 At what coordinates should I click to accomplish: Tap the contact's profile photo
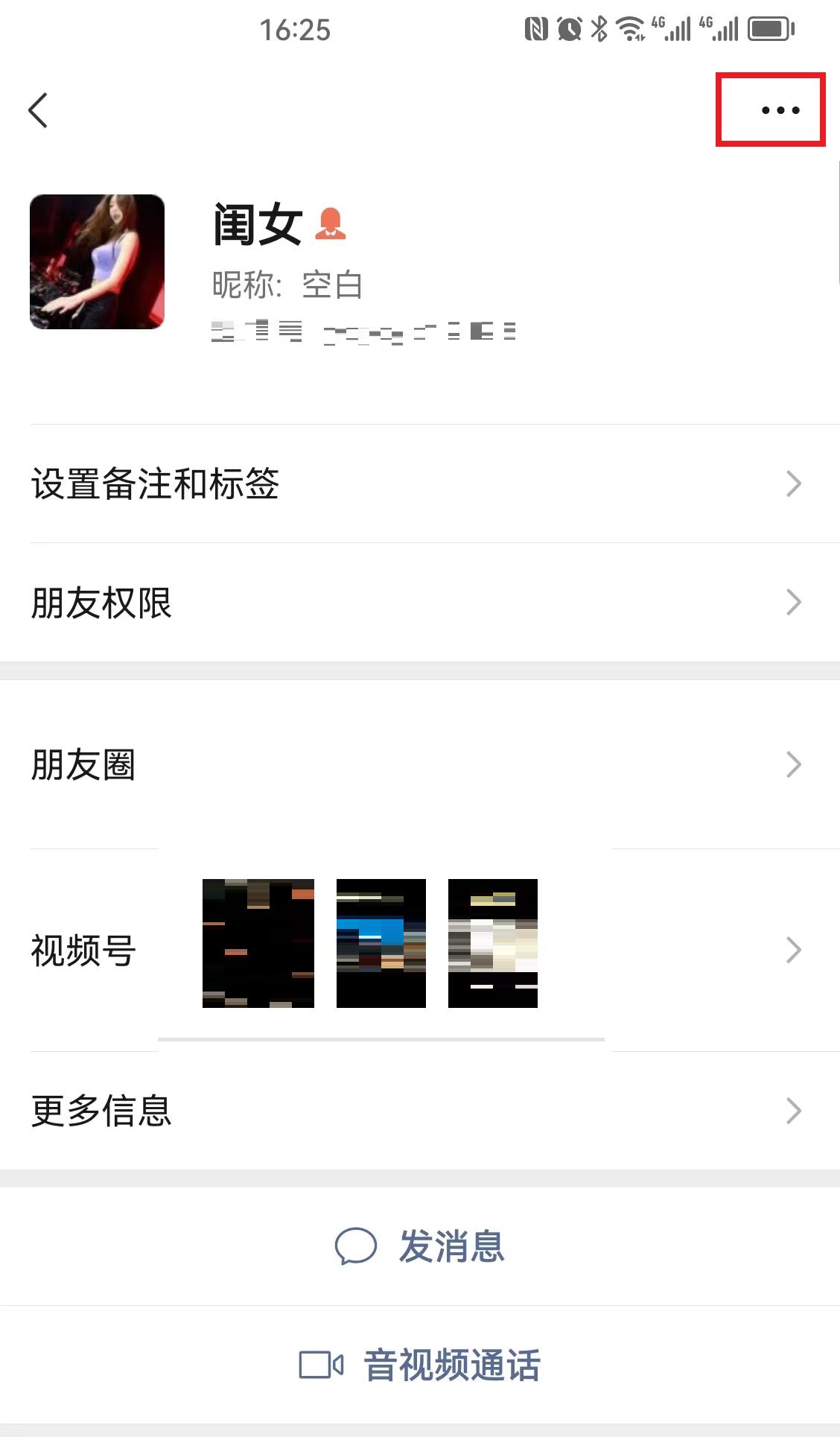point(98,261)
